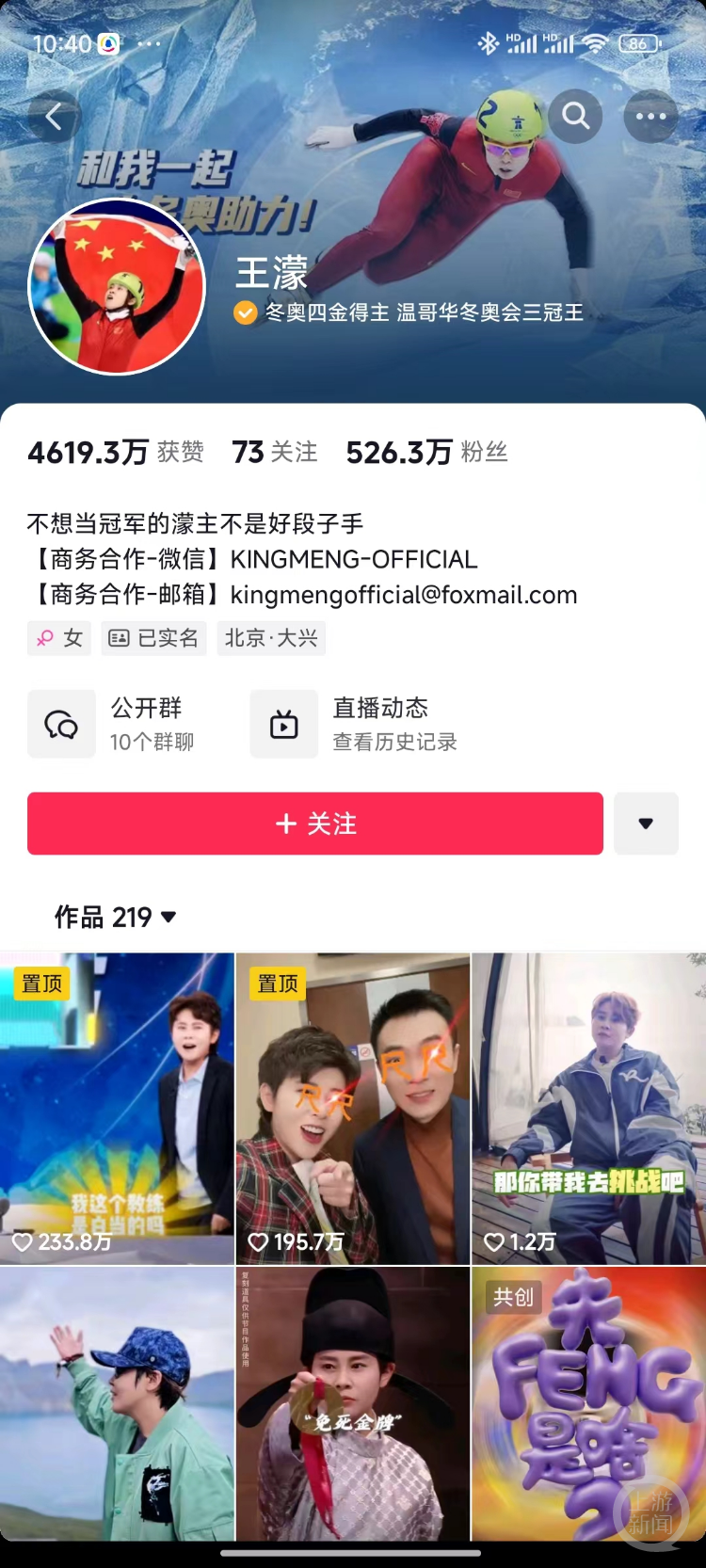The image size is (706, 1568).
Task: Follow 王濛 with the red 关注 button
Action: 315,824
